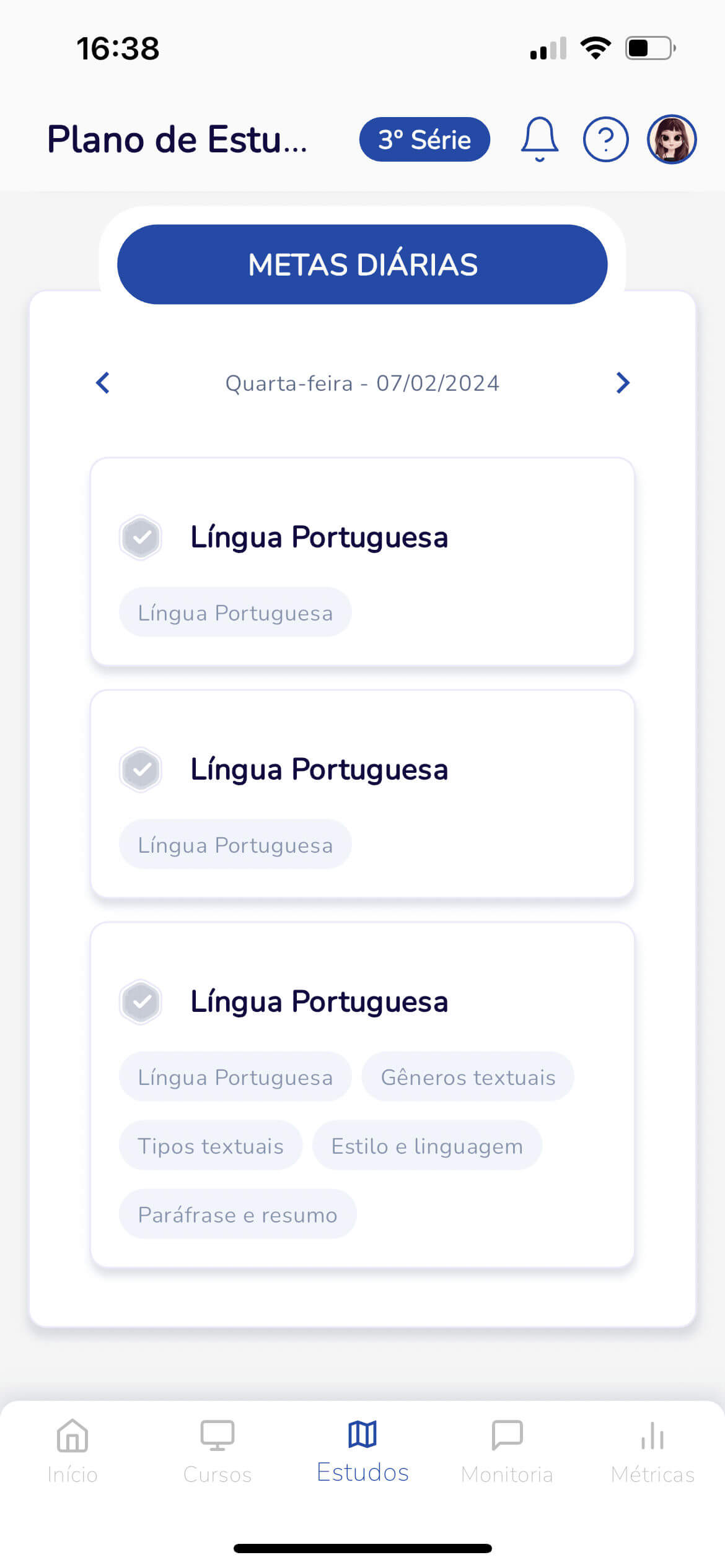This screenshot has width=725, height=1568.
Task: Go to the previous day
Action: (103, 383)
